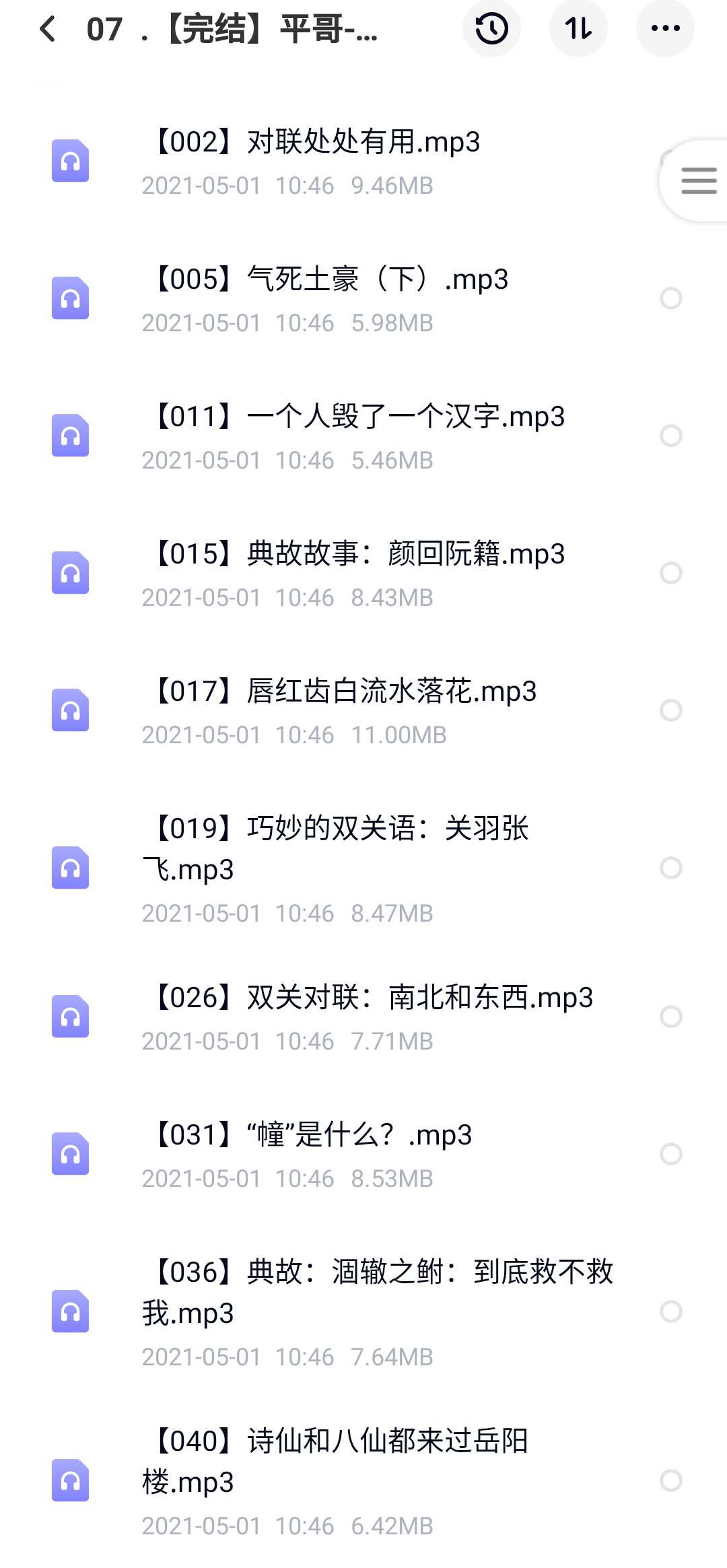Viewport: 727px width, 1568px height.
Task: Tick the circle for 【011】一个人毁了一个汉字.mp3
Action: [671, 436]
